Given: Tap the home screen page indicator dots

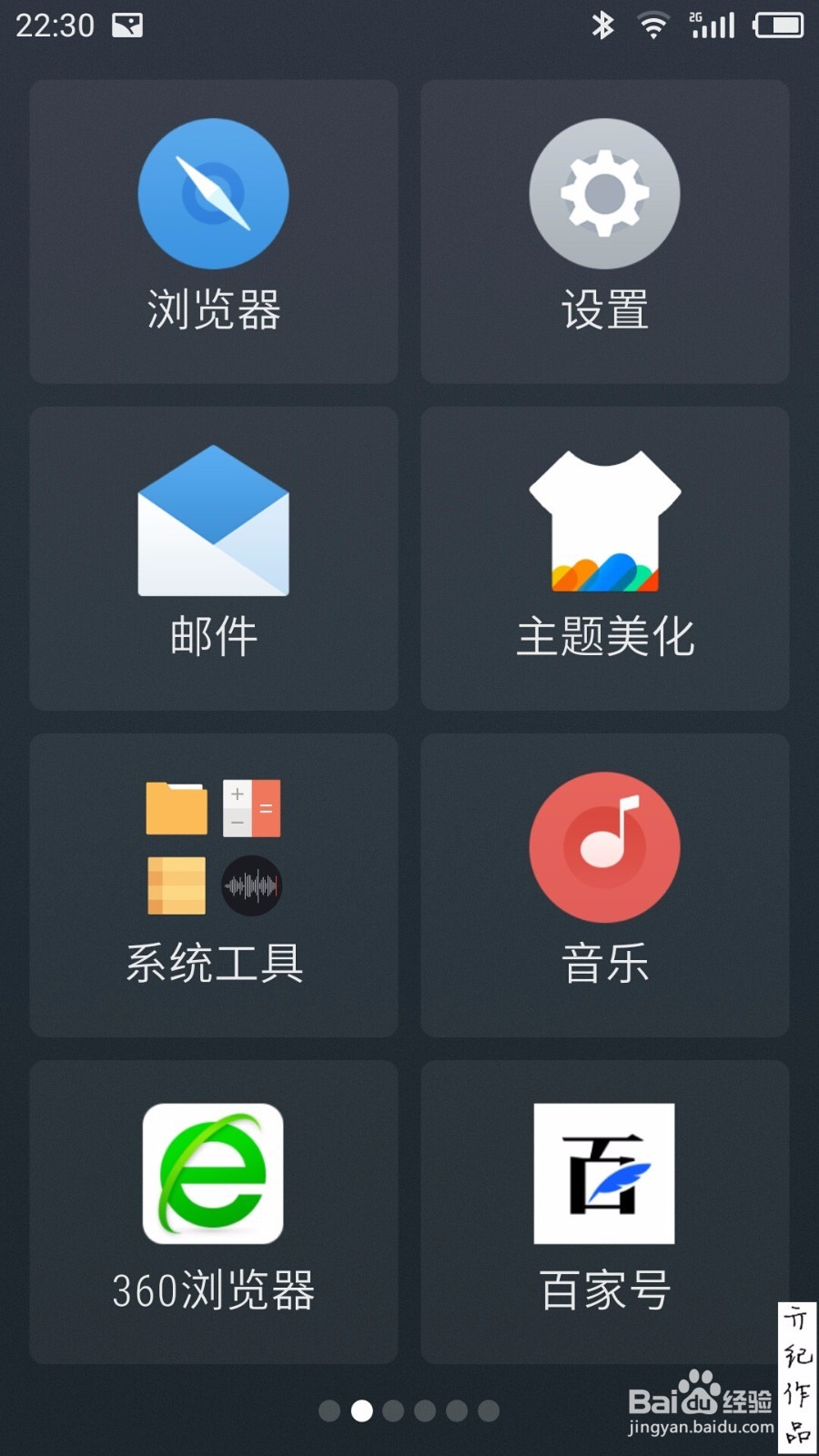Looking at the screenshot, I should [x=409, y=1410].
